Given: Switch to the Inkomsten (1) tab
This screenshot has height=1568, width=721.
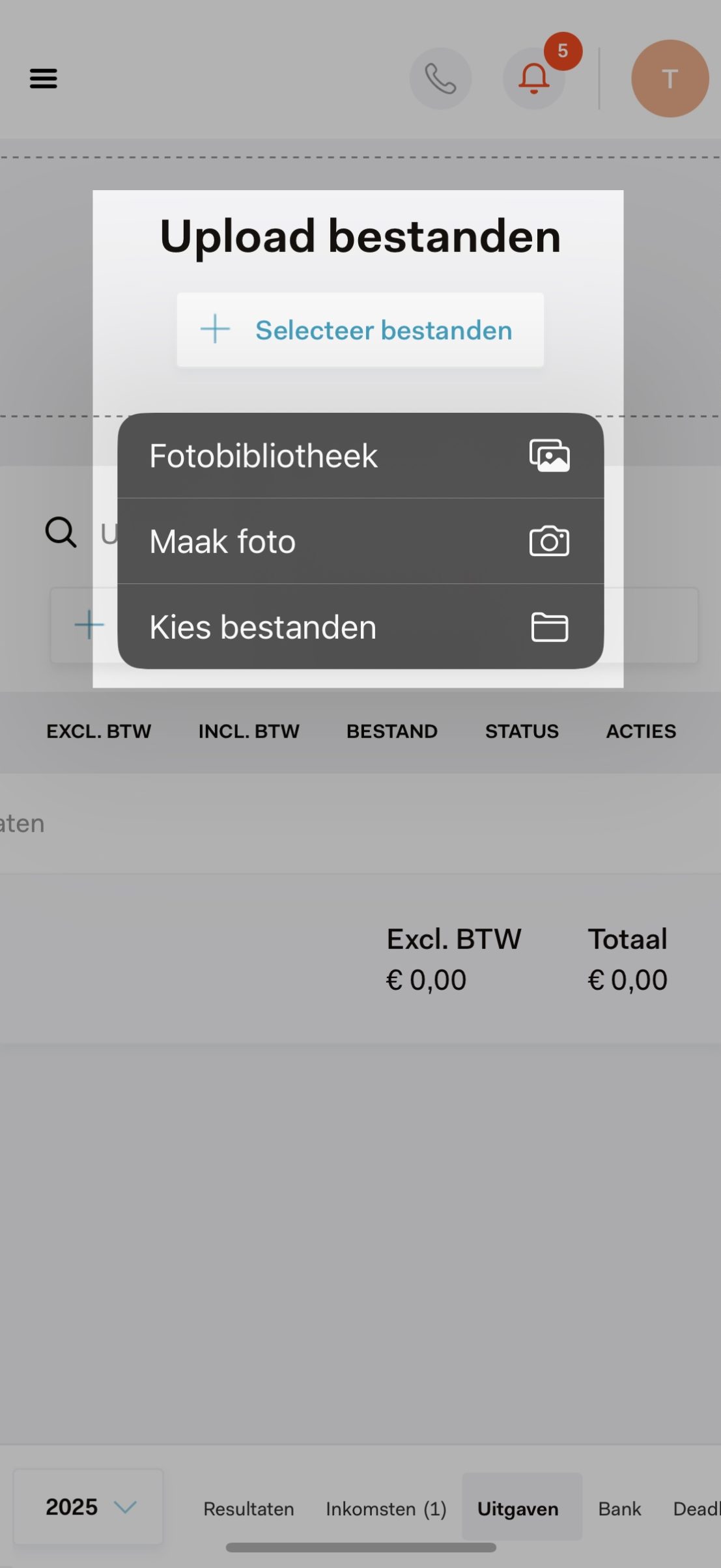Looking at the screenshot, I should 386,1509.
